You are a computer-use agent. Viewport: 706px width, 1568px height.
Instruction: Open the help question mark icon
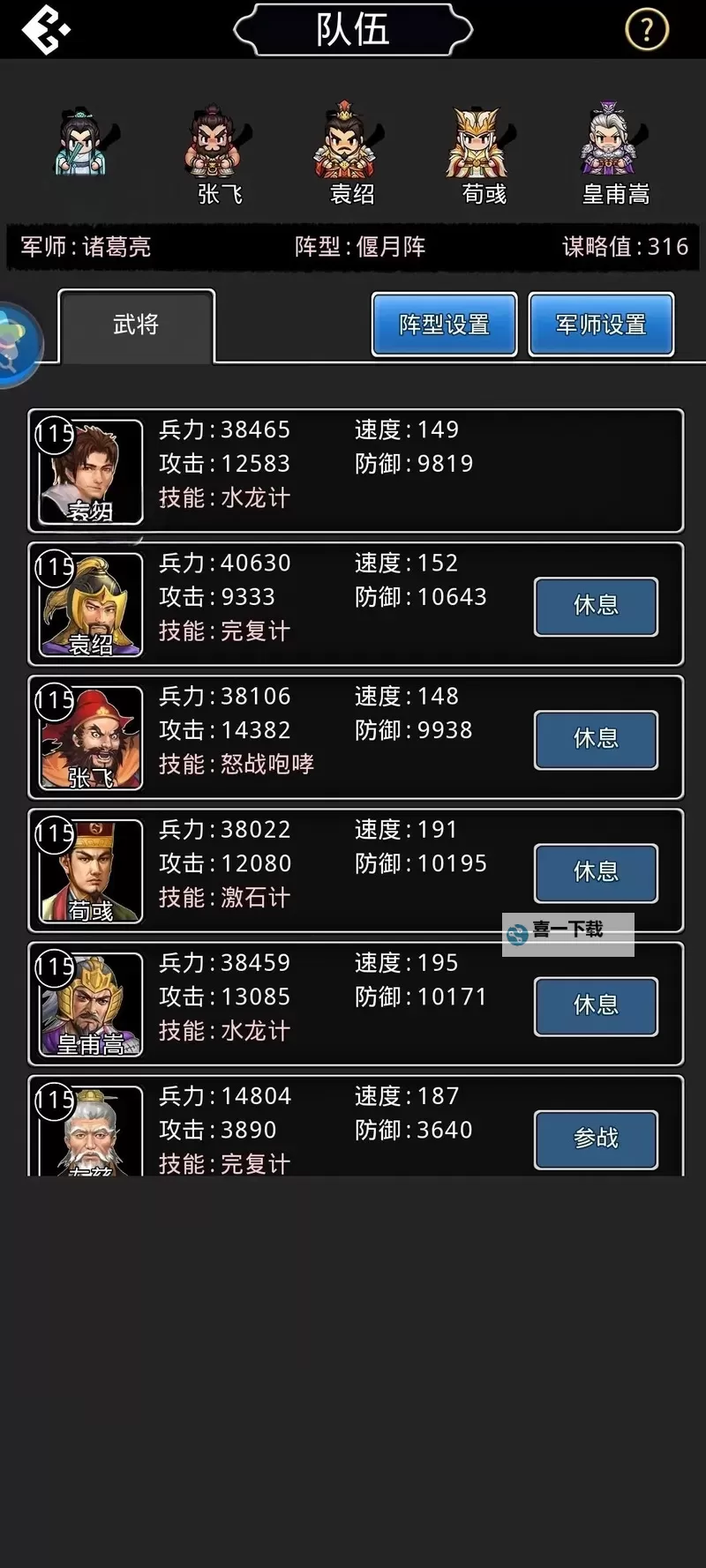point(647,30)
